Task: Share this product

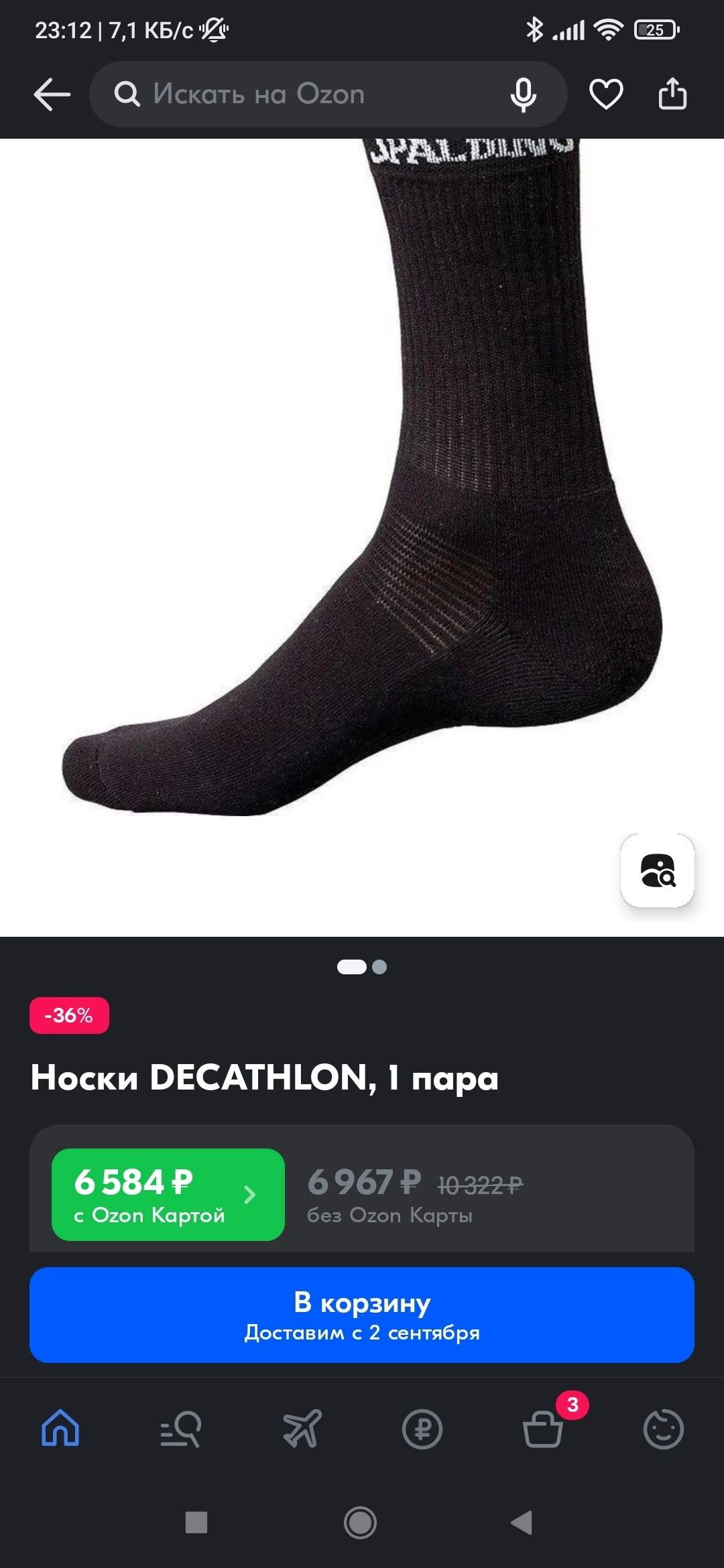Action: (x=672, y=94)
